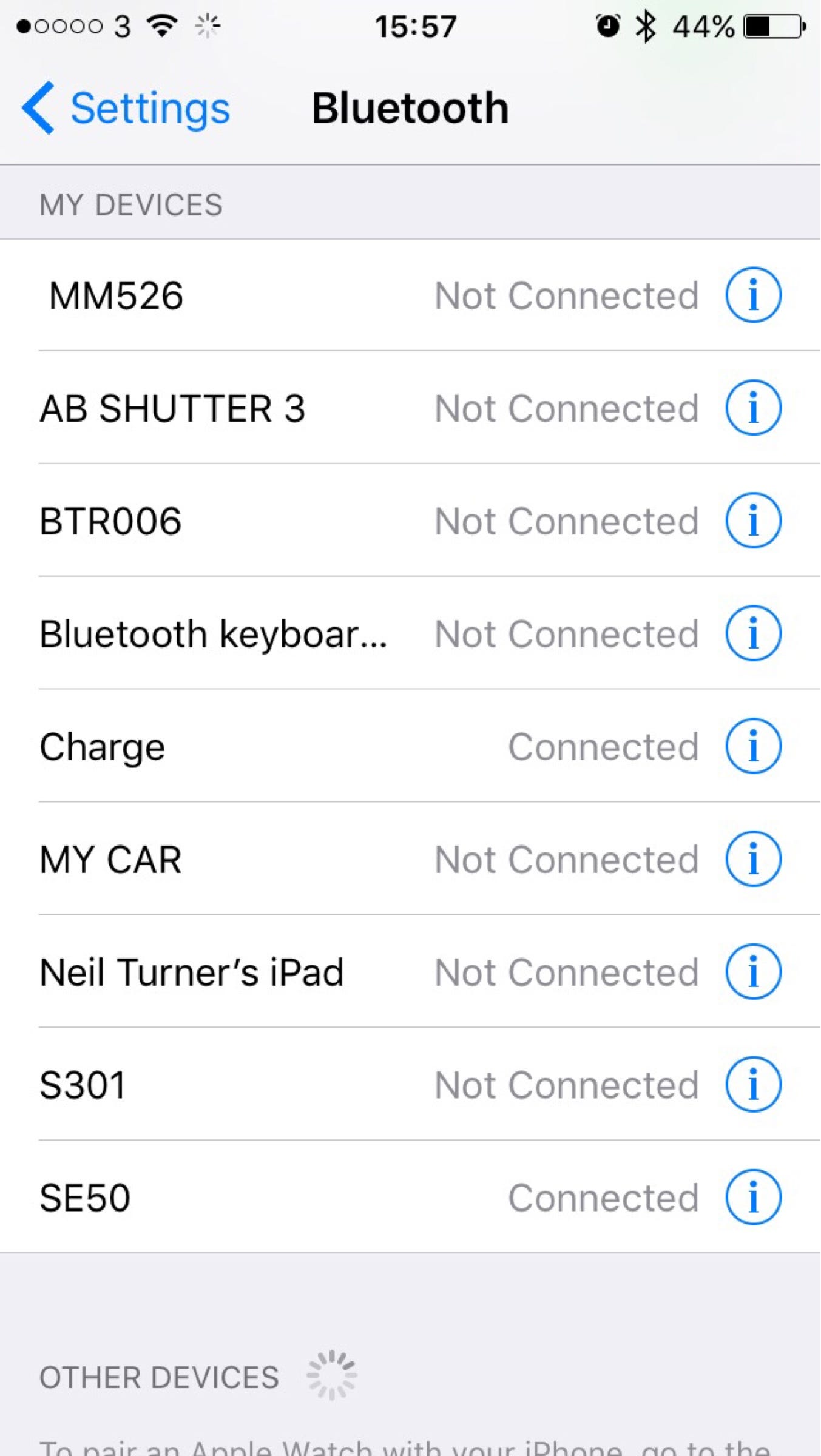Tap Neil Turner's iPad to connect

pyautogui.click(x=243, y=971)
